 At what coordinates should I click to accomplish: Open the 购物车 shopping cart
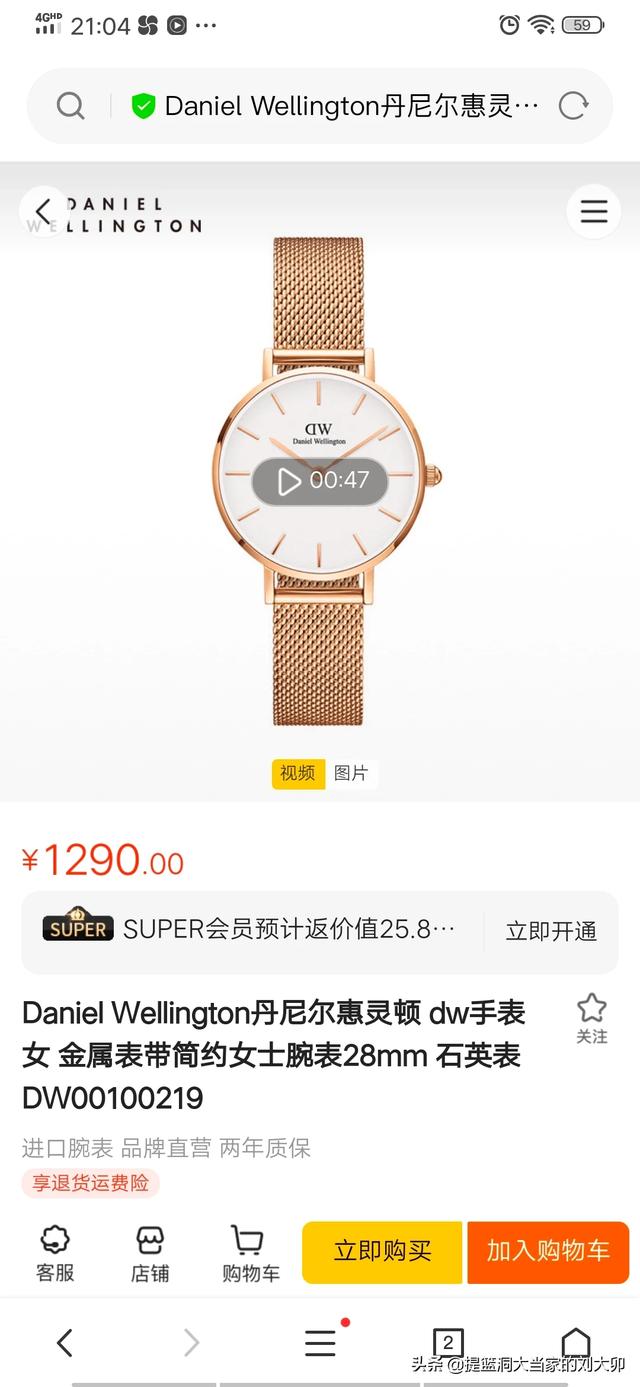pyautogui.click(x=250, y=1253)
